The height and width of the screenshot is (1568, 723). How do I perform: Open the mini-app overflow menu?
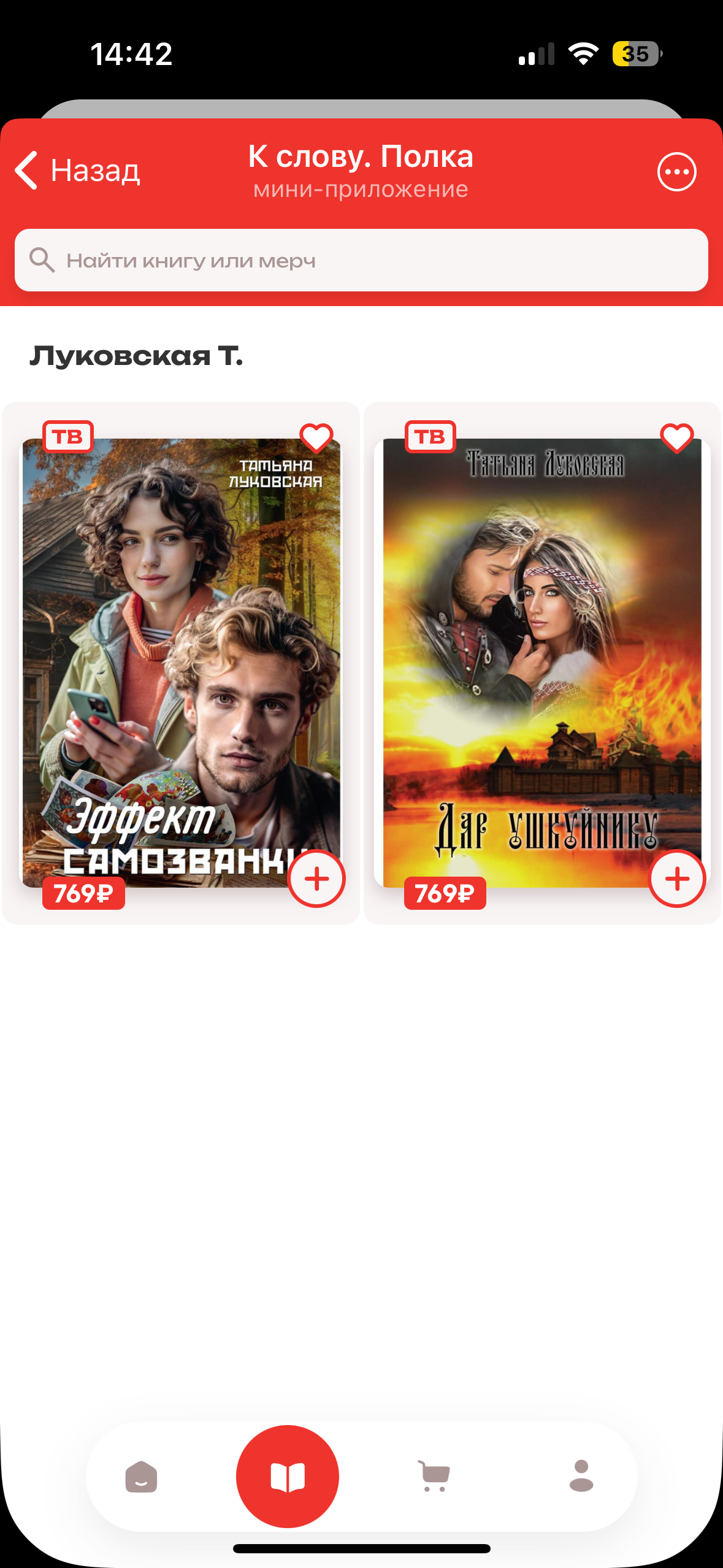[x=676, y=172]
